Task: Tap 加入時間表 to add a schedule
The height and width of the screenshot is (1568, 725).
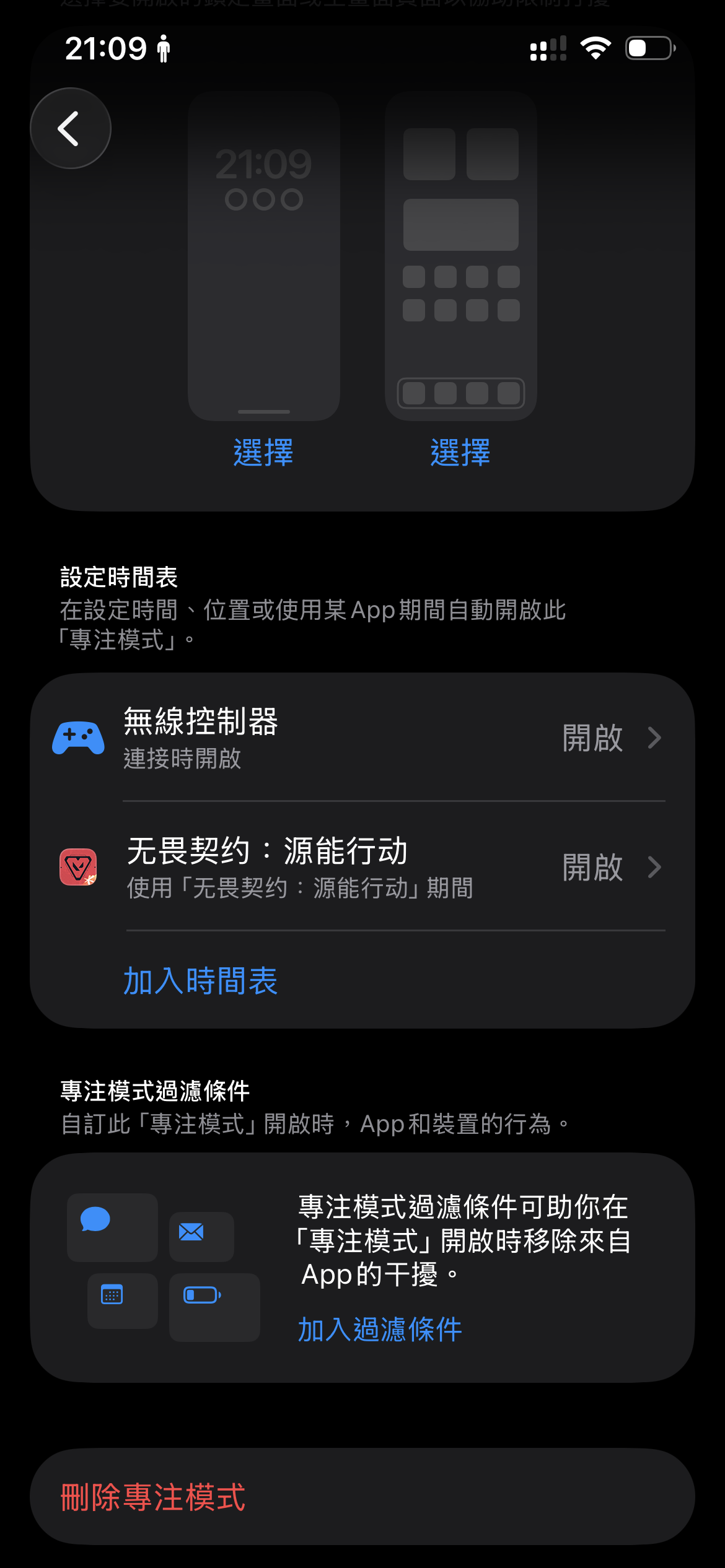Action: coord(200,981)
